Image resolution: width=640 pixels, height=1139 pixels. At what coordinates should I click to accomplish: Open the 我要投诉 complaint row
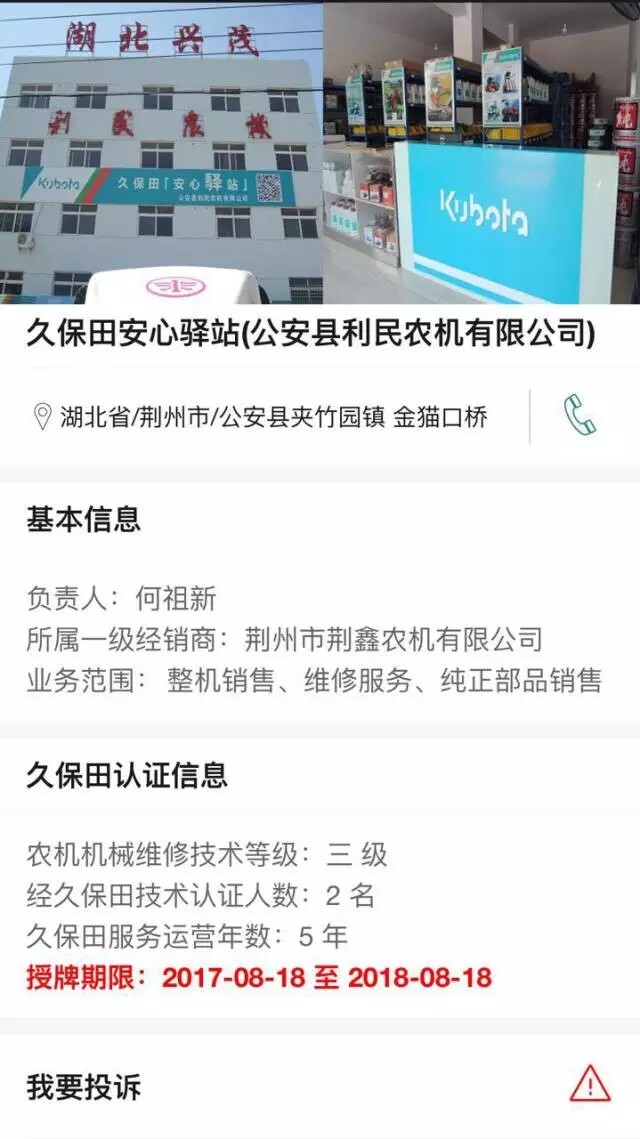pyautogui.click(x=320, y=1086)
